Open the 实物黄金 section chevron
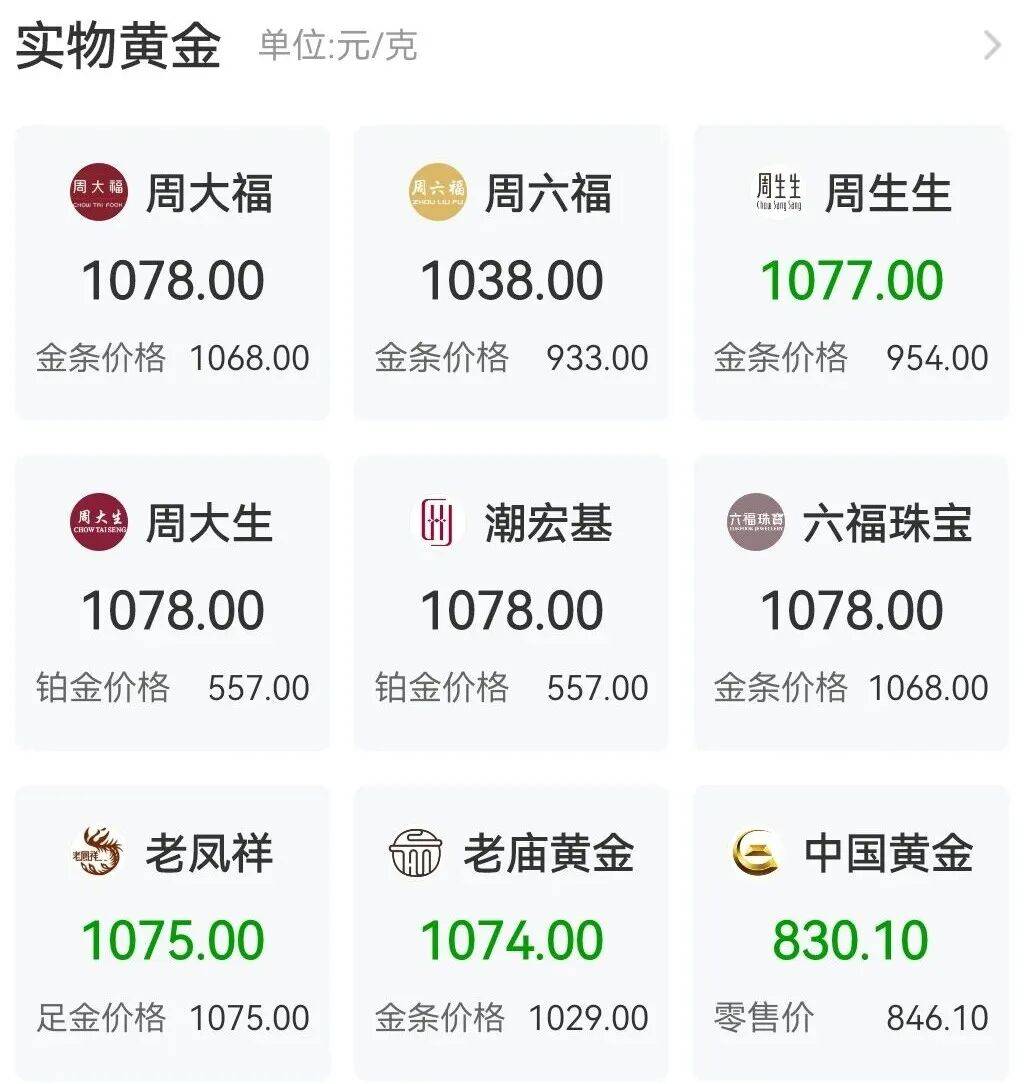Screen dimensions: 1029x1084 [x=991, y=46]
